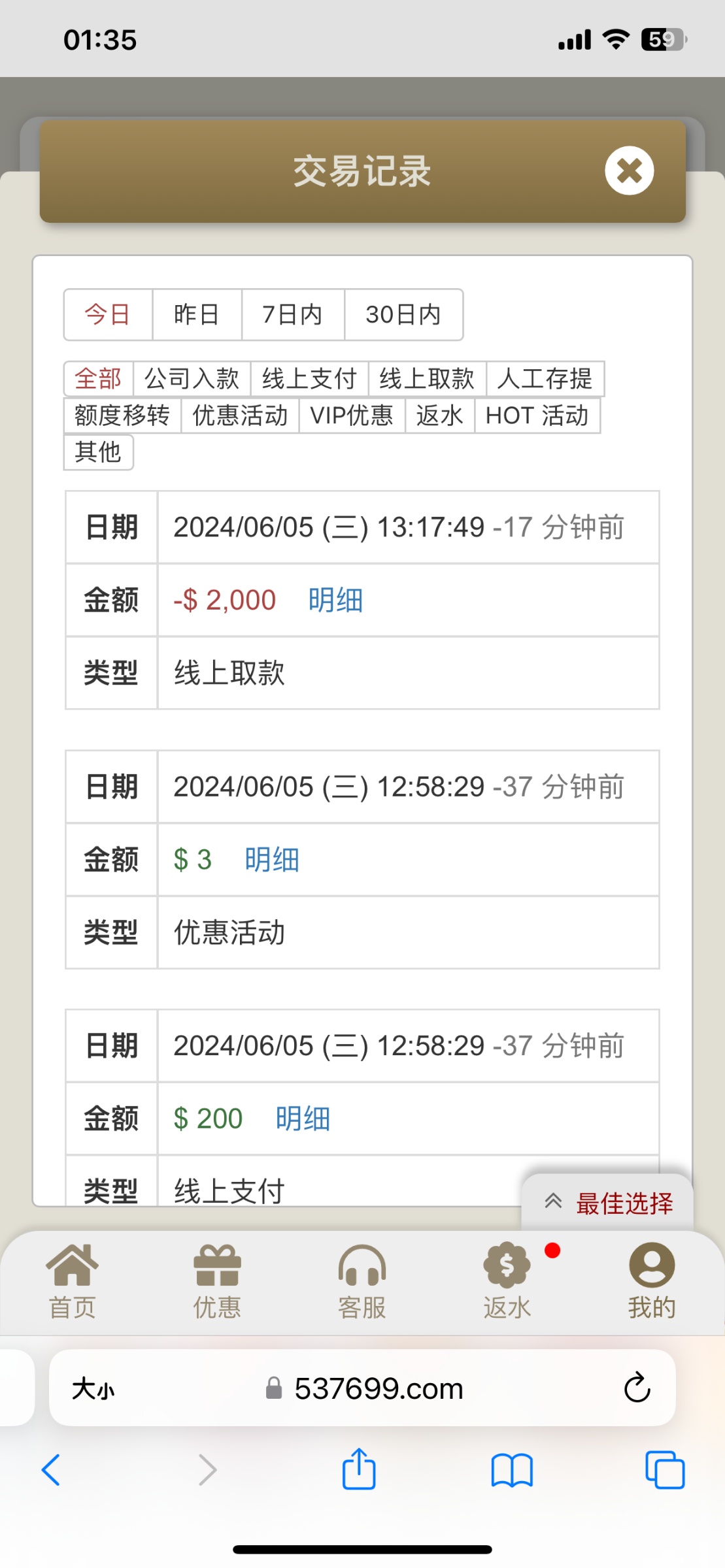Image resolution: width=725 pixels, height=1568 pixels.
Task: View 明细 for the $3 promotion
Action: pyautogui.click(x=272, y=859)
